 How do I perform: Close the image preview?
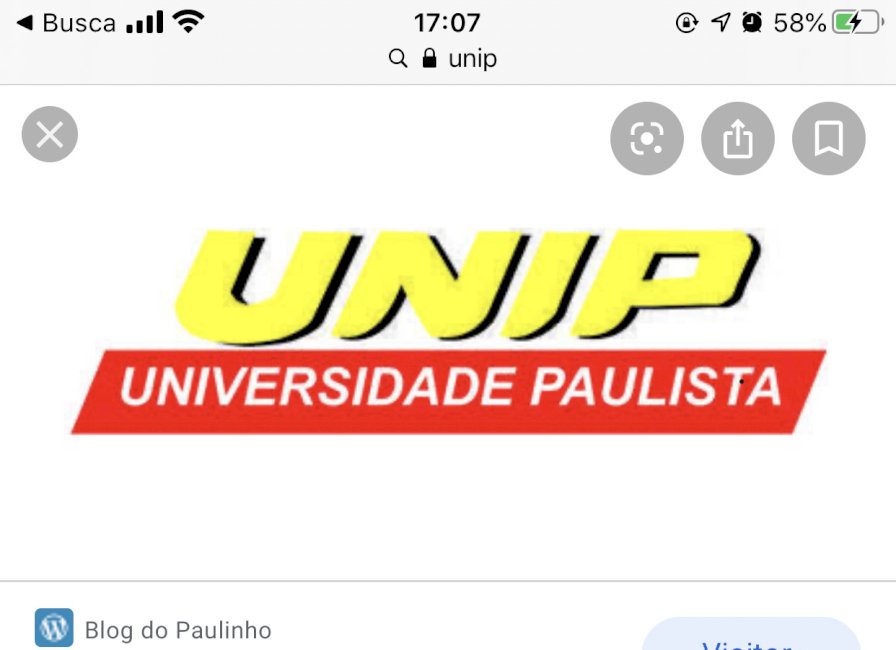coord(49,134)
